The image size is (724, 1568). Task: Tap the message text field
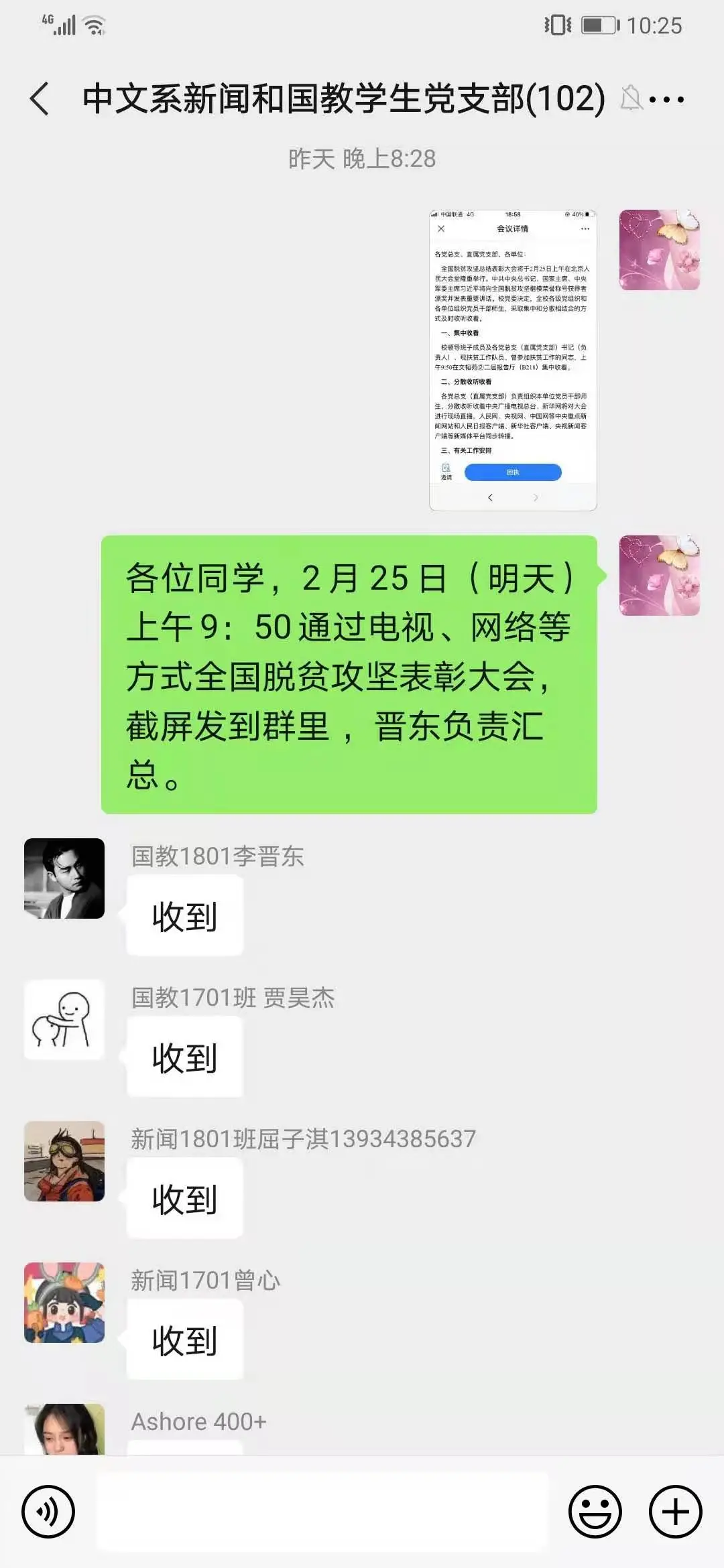(x=322, y=1512)
